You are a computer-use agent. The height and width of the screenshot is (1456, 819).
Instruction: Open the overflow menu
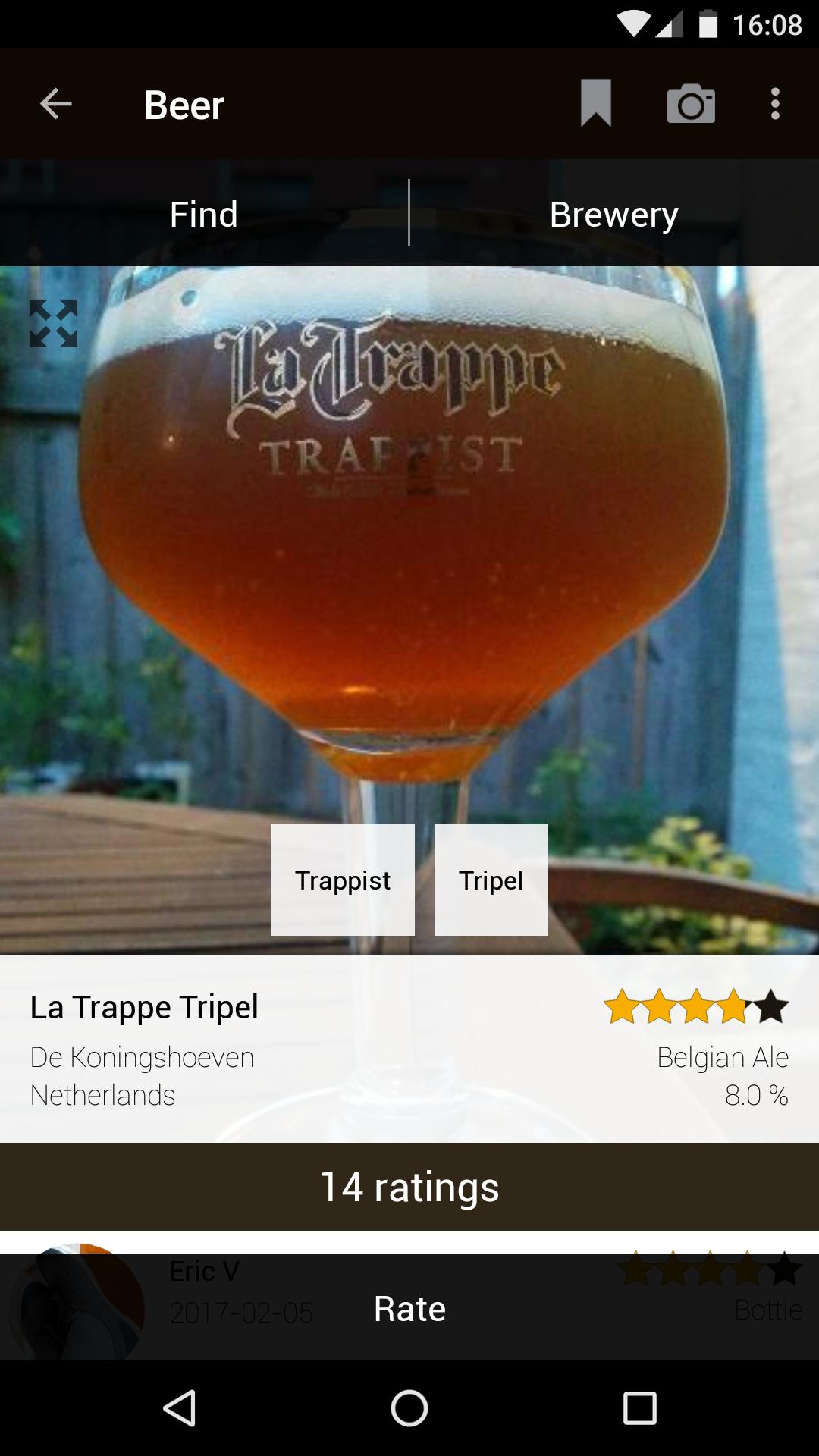point(775,105)
